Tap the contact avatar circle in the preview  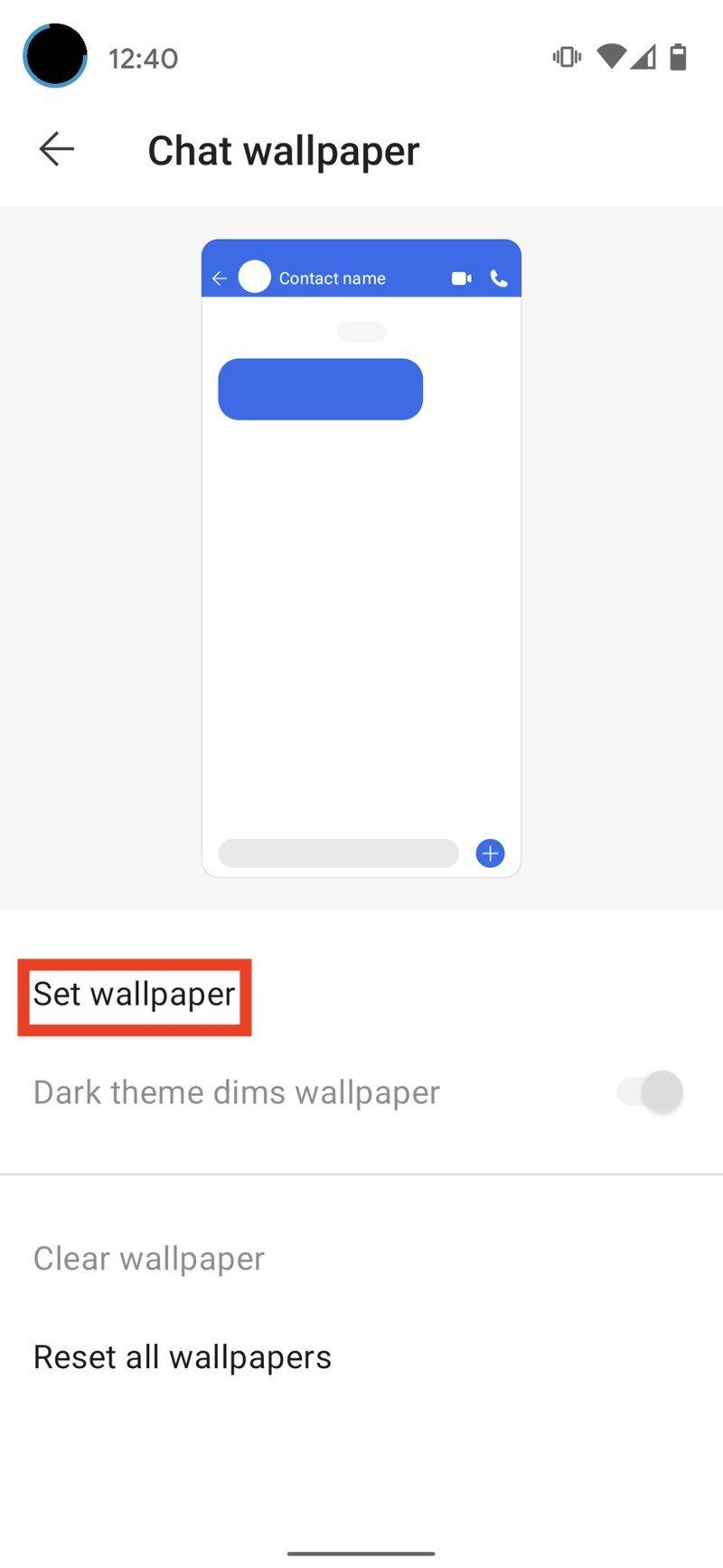point(256,276)
